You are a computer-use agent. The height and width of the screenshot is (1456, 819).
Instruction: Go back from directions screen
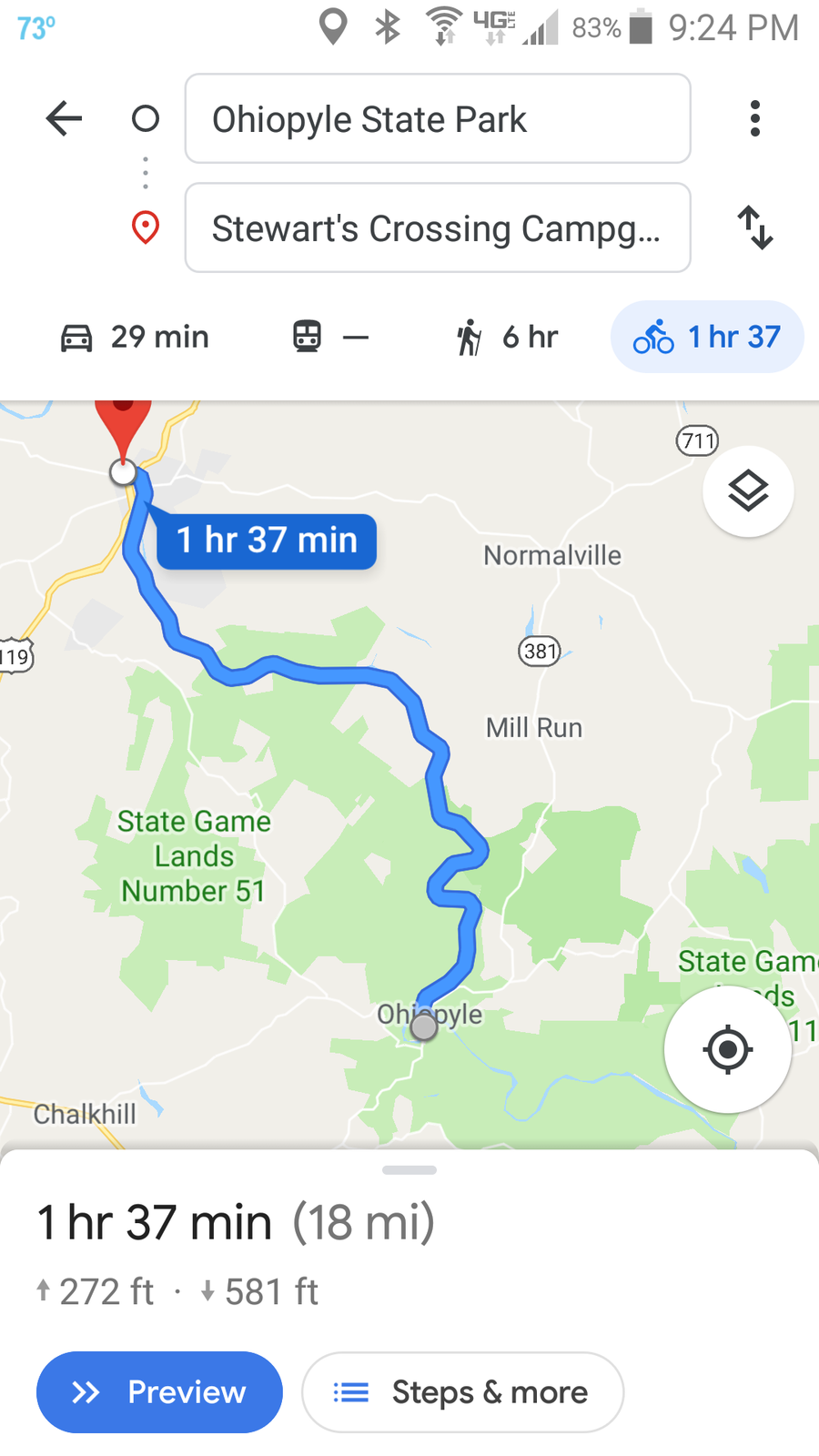[x=64, y=118]
